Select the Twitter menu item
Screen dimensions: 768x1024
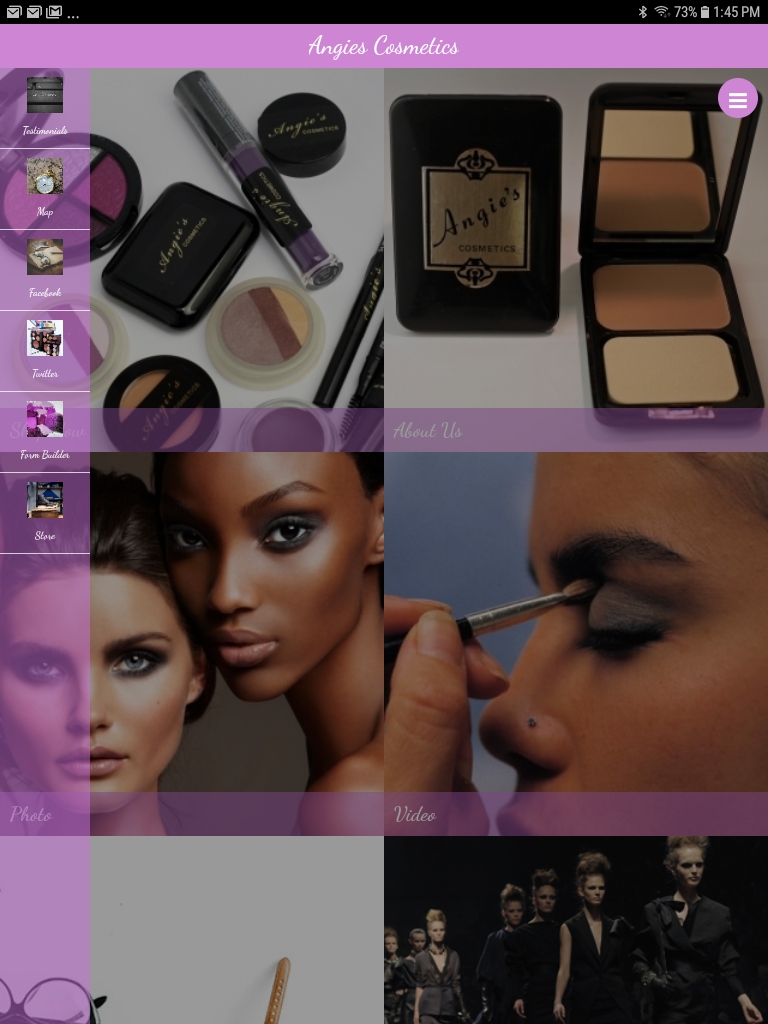click(x=45, y=350)
